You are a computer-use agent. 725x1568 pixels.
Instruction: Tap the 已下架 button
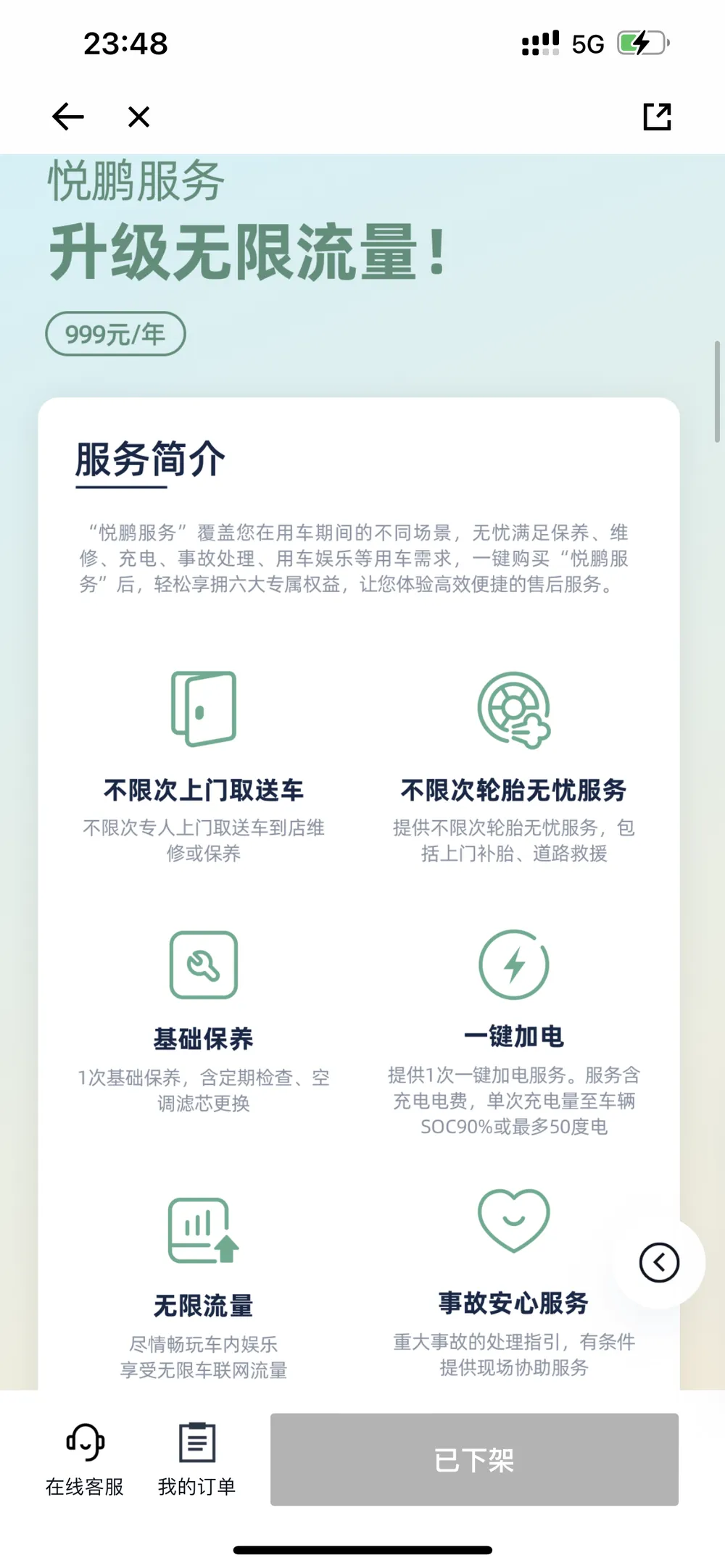(474, 1459)
